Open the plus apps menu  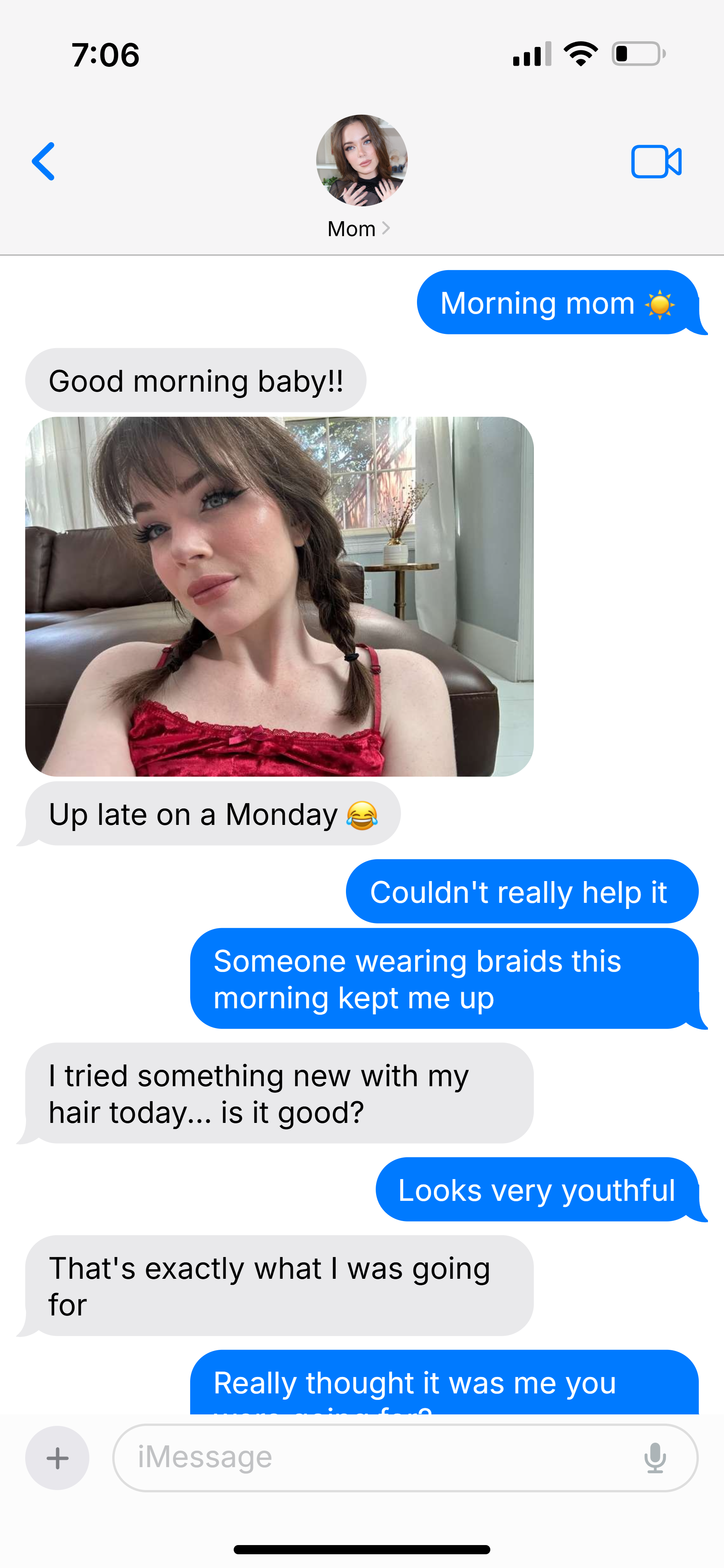[x=57, y=1458]
